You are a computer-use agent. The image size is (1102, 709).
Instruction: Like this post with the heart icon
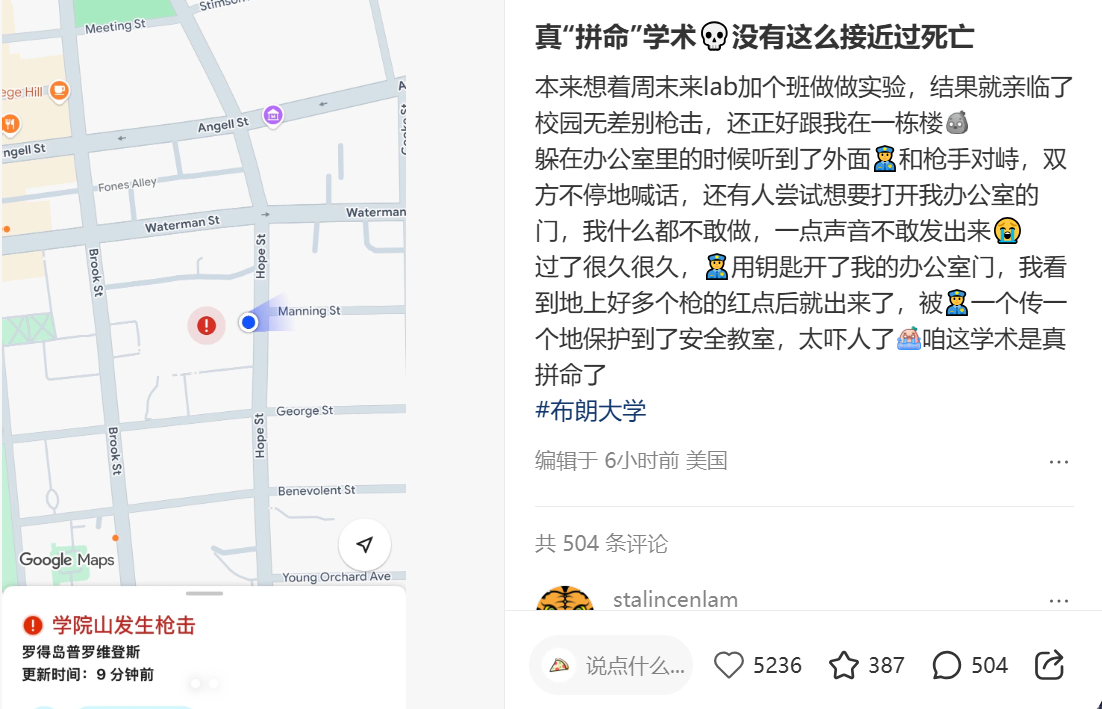729,665
